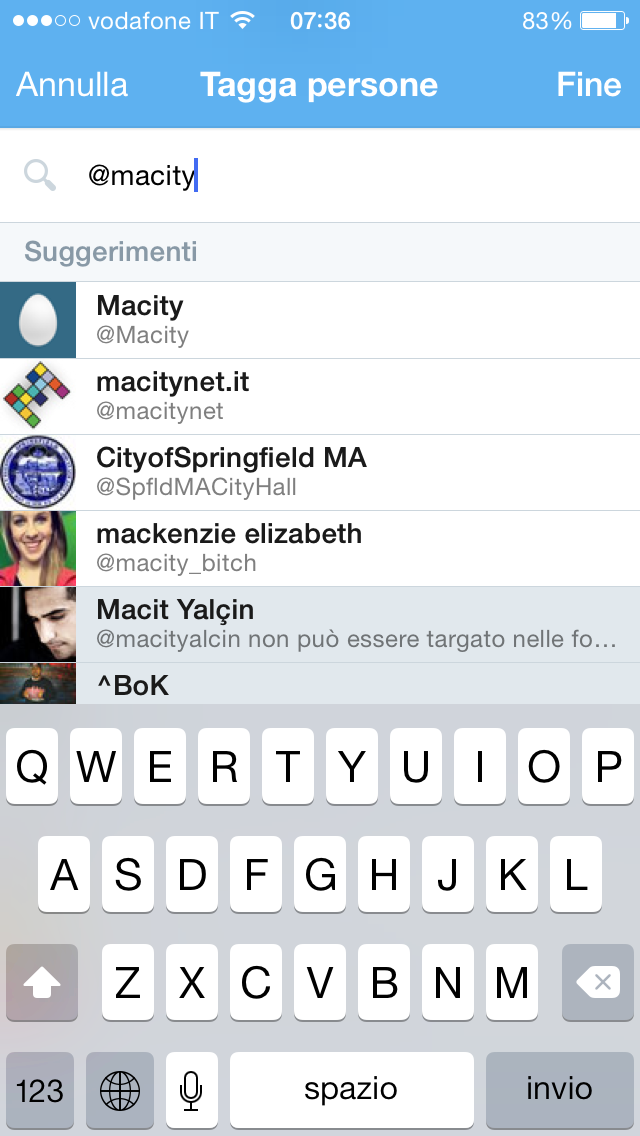This screenshot has width=640, height=1136.
Task: Cancel tagging with Annulla
Action: 72,85
